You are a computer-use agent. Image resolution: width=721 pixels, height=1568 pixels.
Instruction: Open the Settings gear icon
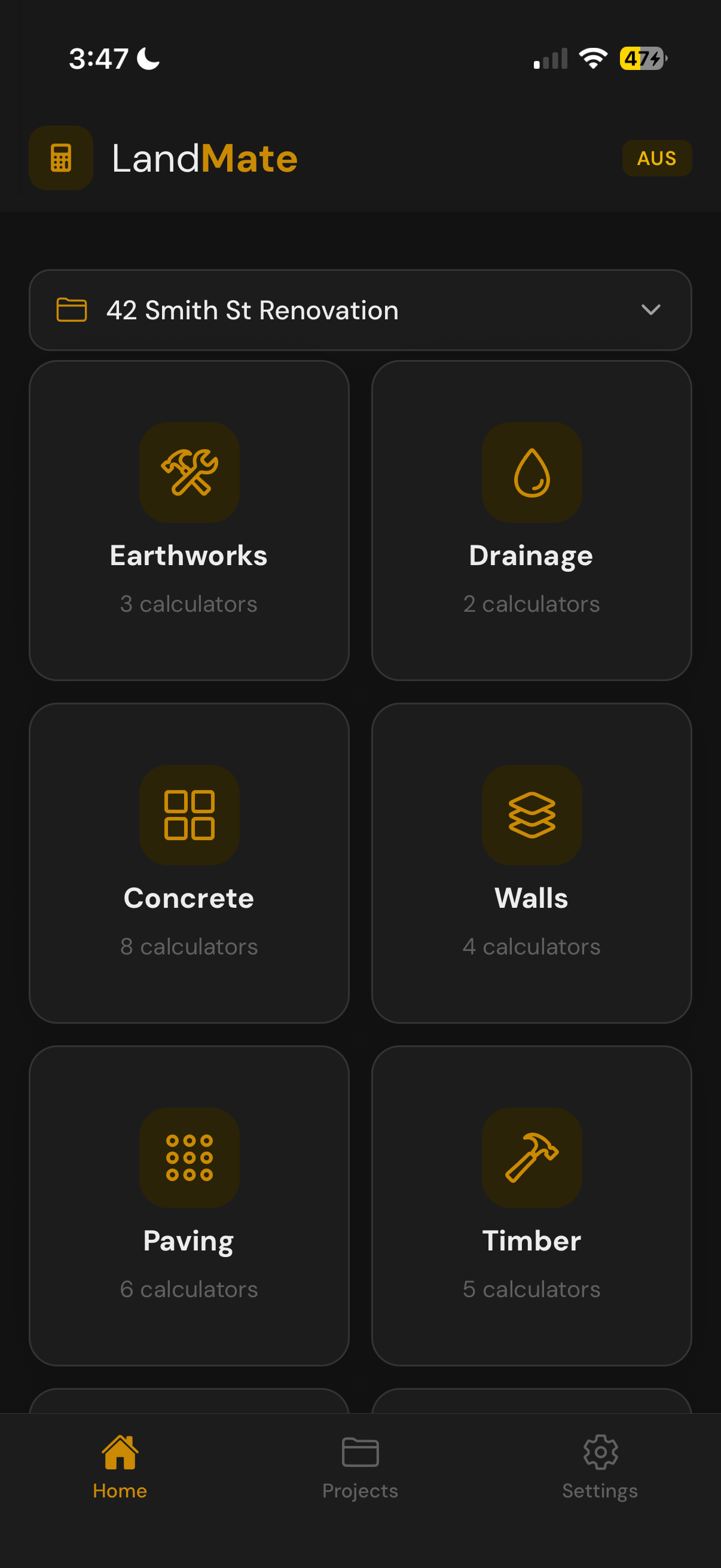point(600,1453)
